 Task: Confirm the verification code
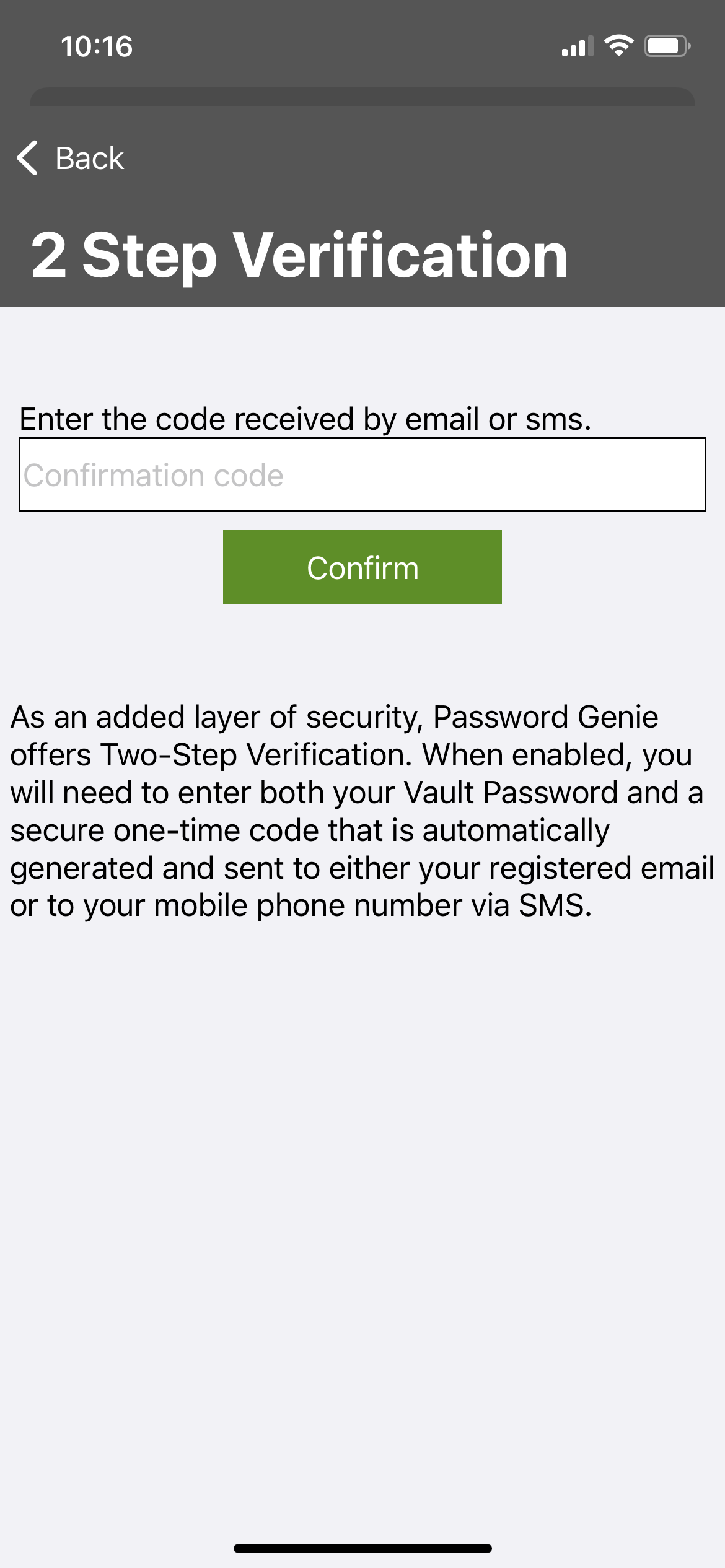362,567
